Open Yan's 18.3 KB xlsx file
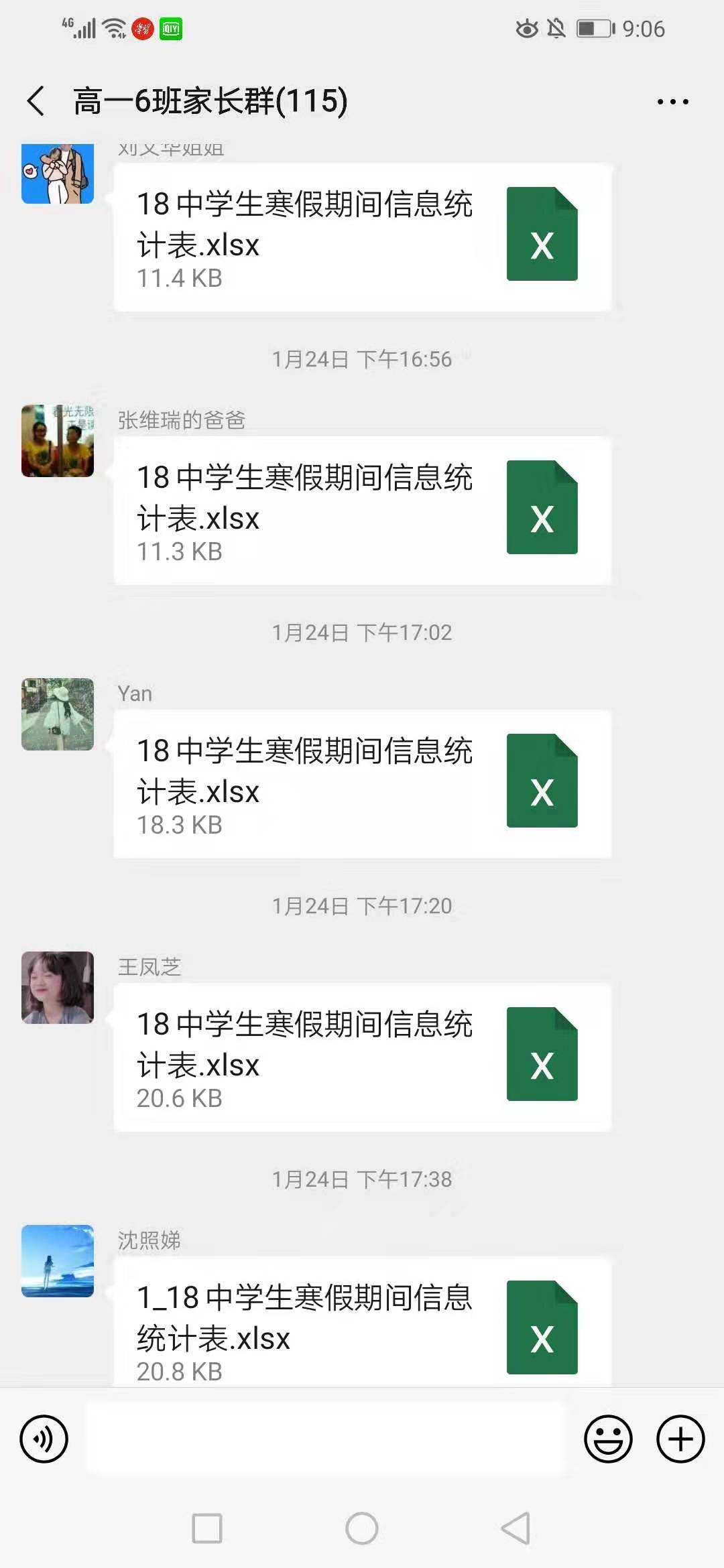 pos(362,785)
